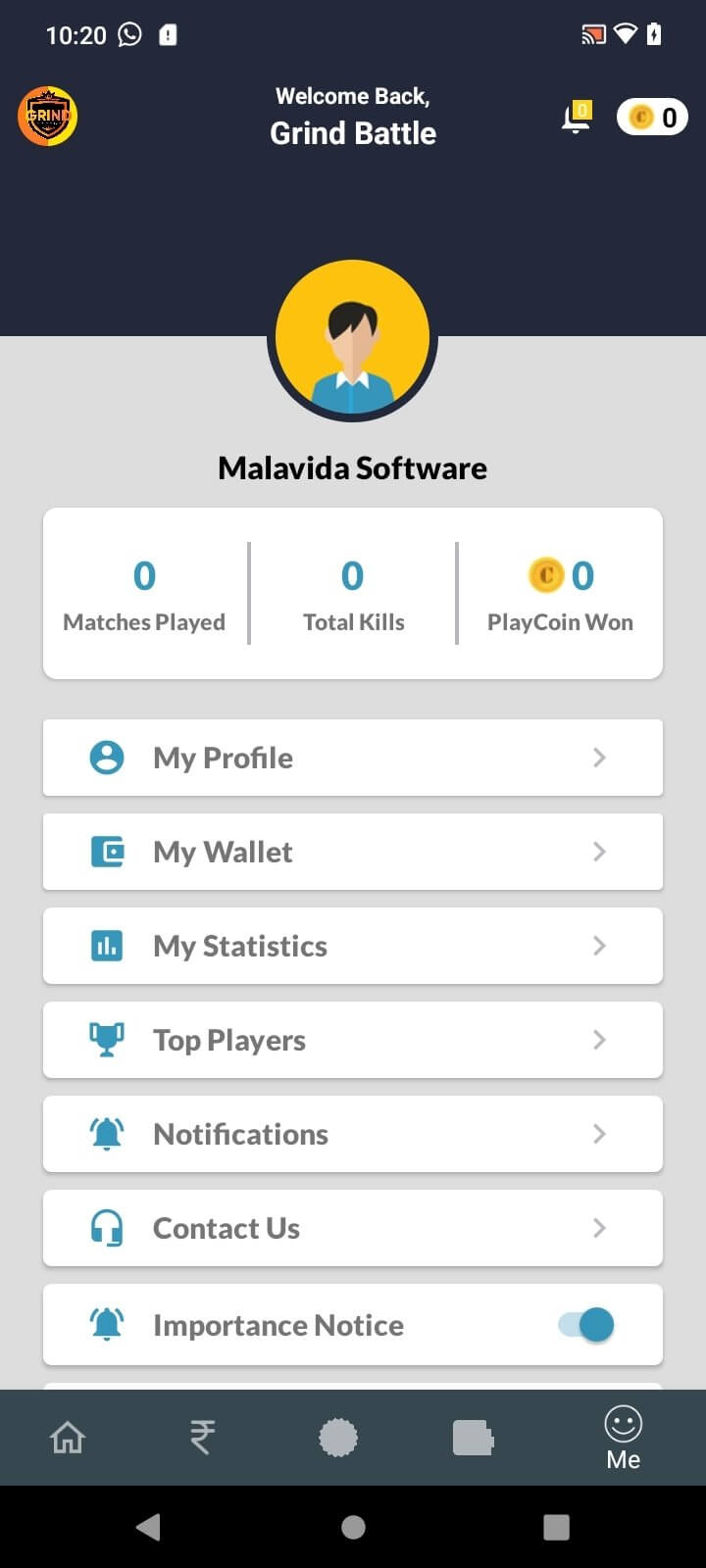View My Statistics
The width and height of the screenshot is (706, 1568).
(353, 946)
